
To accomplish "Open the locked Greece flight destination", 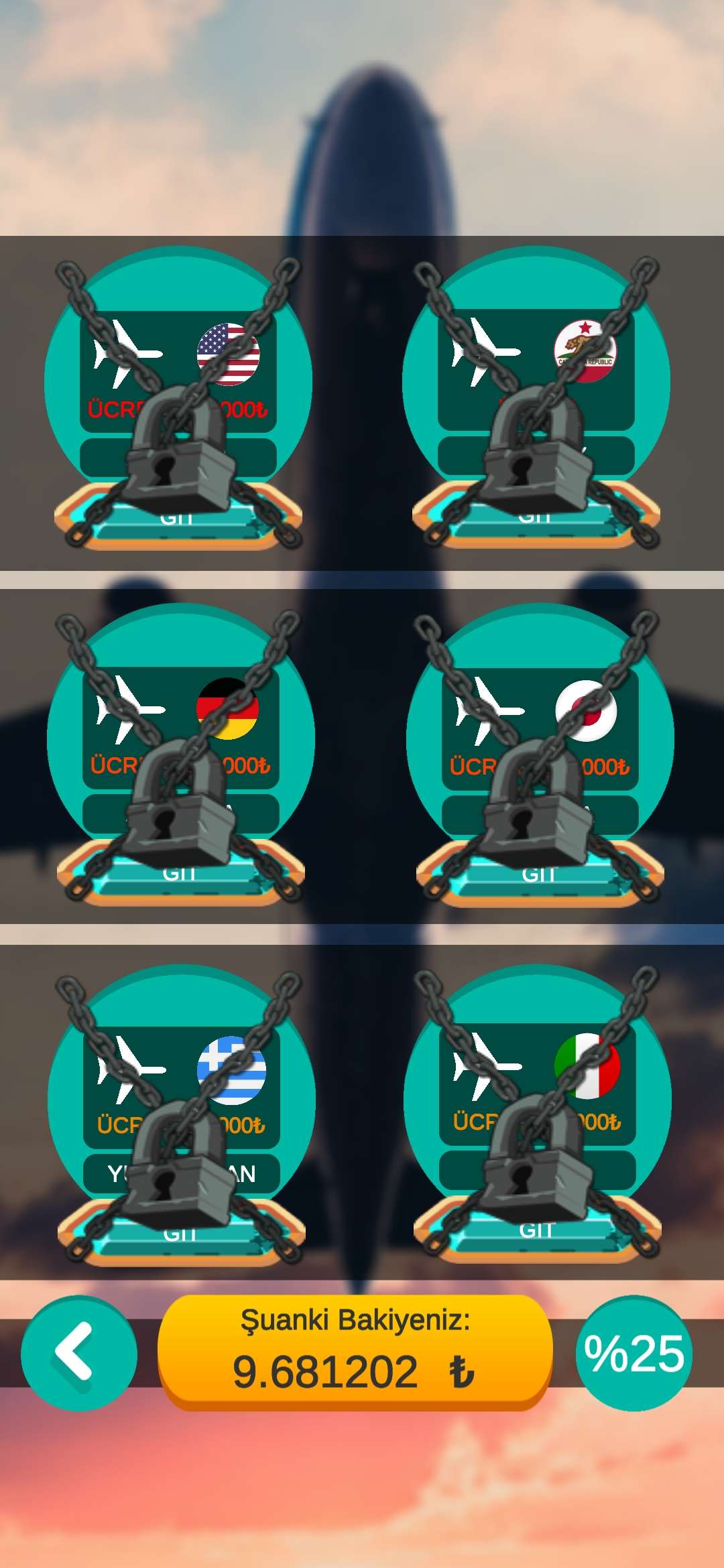I will point(181,1116).
